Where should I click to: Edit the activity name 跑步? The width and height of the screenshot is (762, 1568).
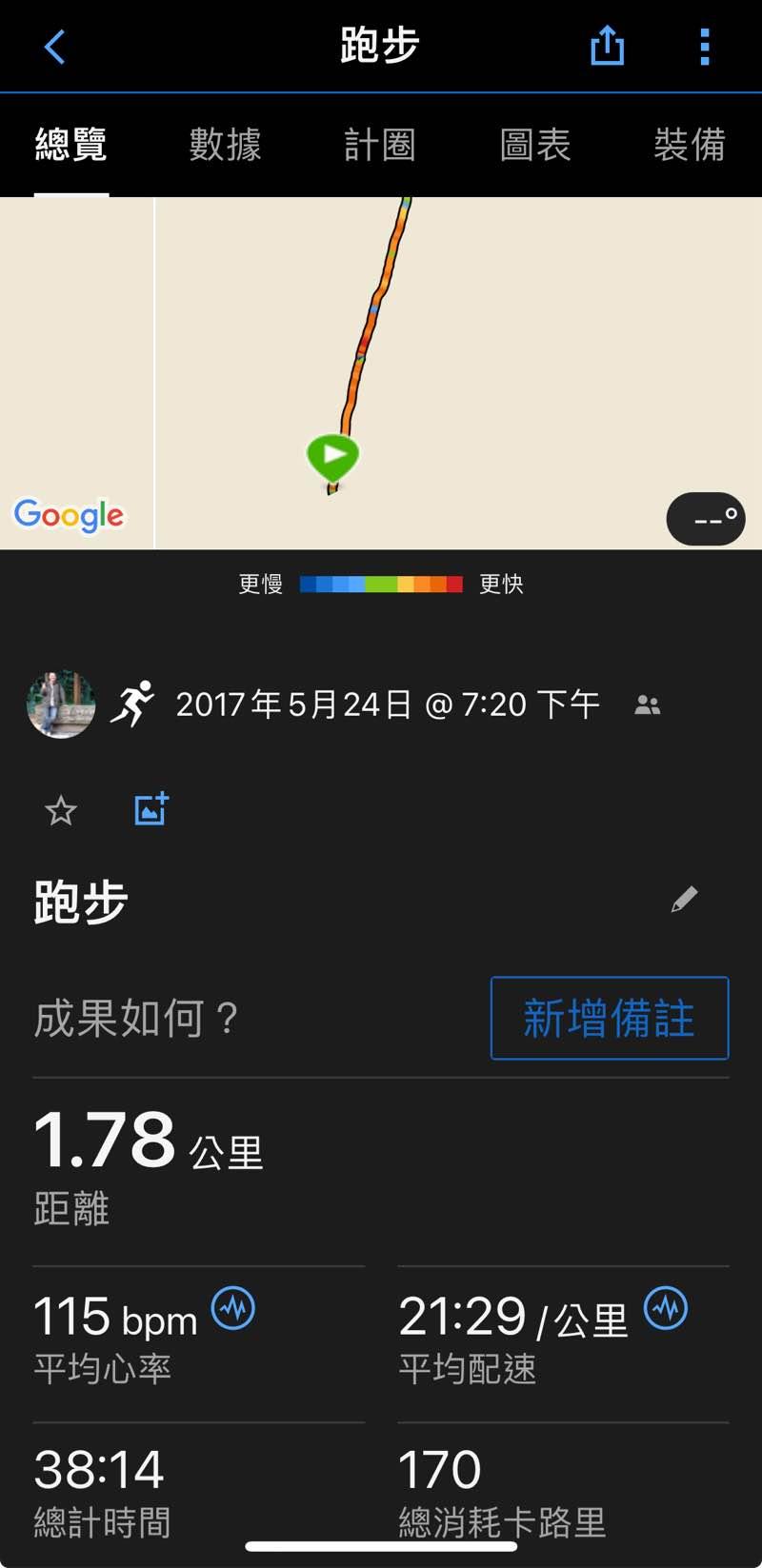click(684, 900)
